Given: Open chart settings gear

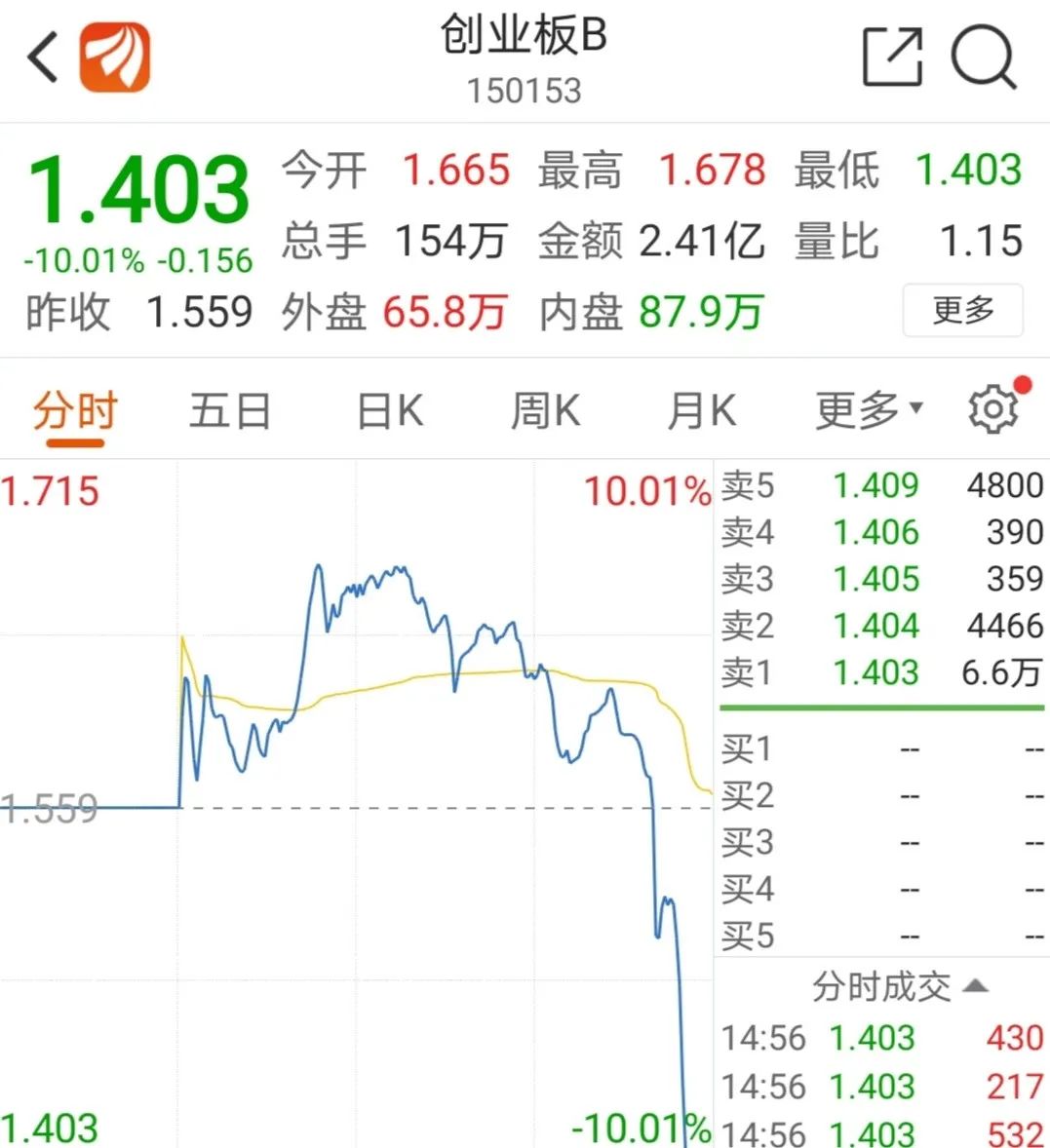Looking at the screenshot, I should (x=992, y=409).
